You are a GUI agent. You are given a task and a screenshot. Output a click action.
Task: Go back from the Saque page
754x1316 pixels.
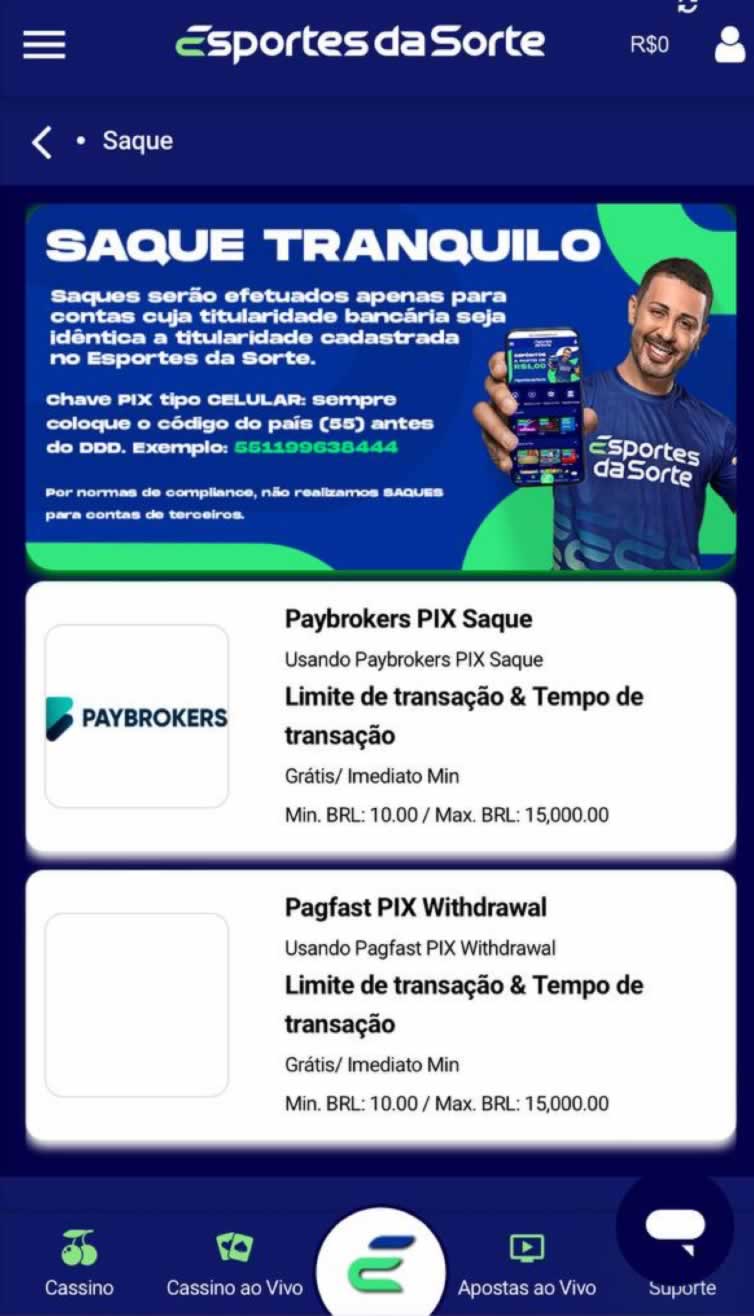point(41,142)
